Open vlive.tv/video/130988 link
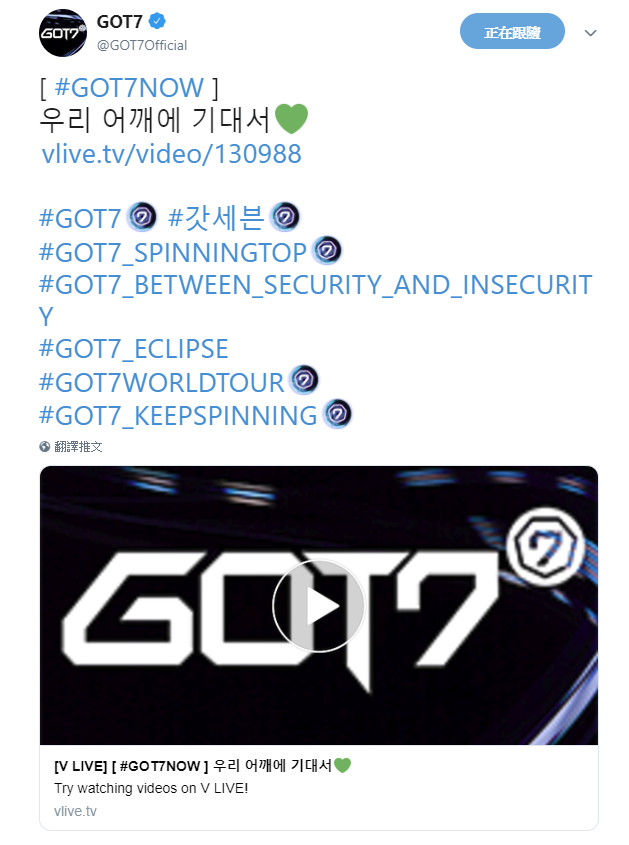 tap(171, 154)
